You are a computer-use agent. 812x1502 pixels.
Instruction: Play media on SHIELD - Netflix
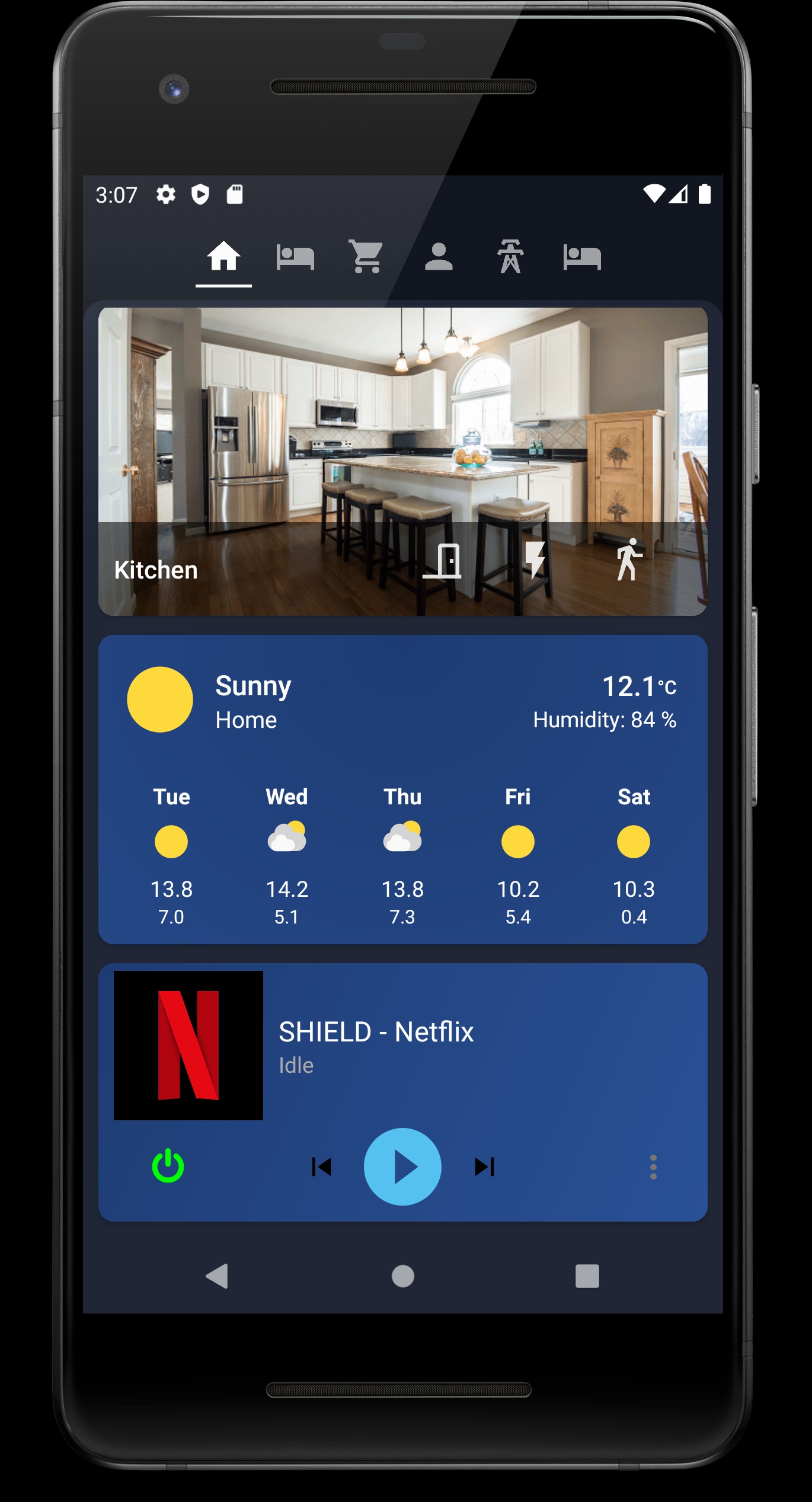pyautogui.click(x=402, y=1167)
